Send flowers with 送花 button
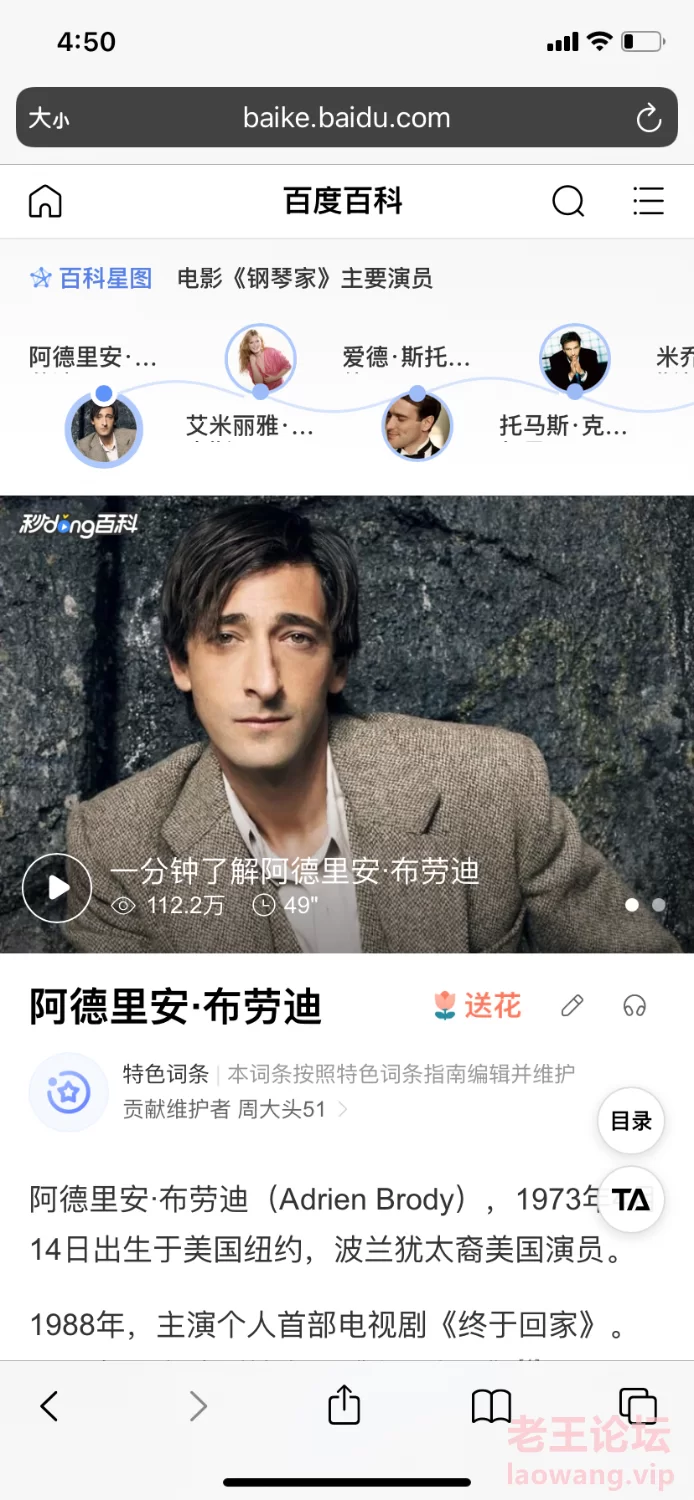694x1500 pixels. point(477,1005)
